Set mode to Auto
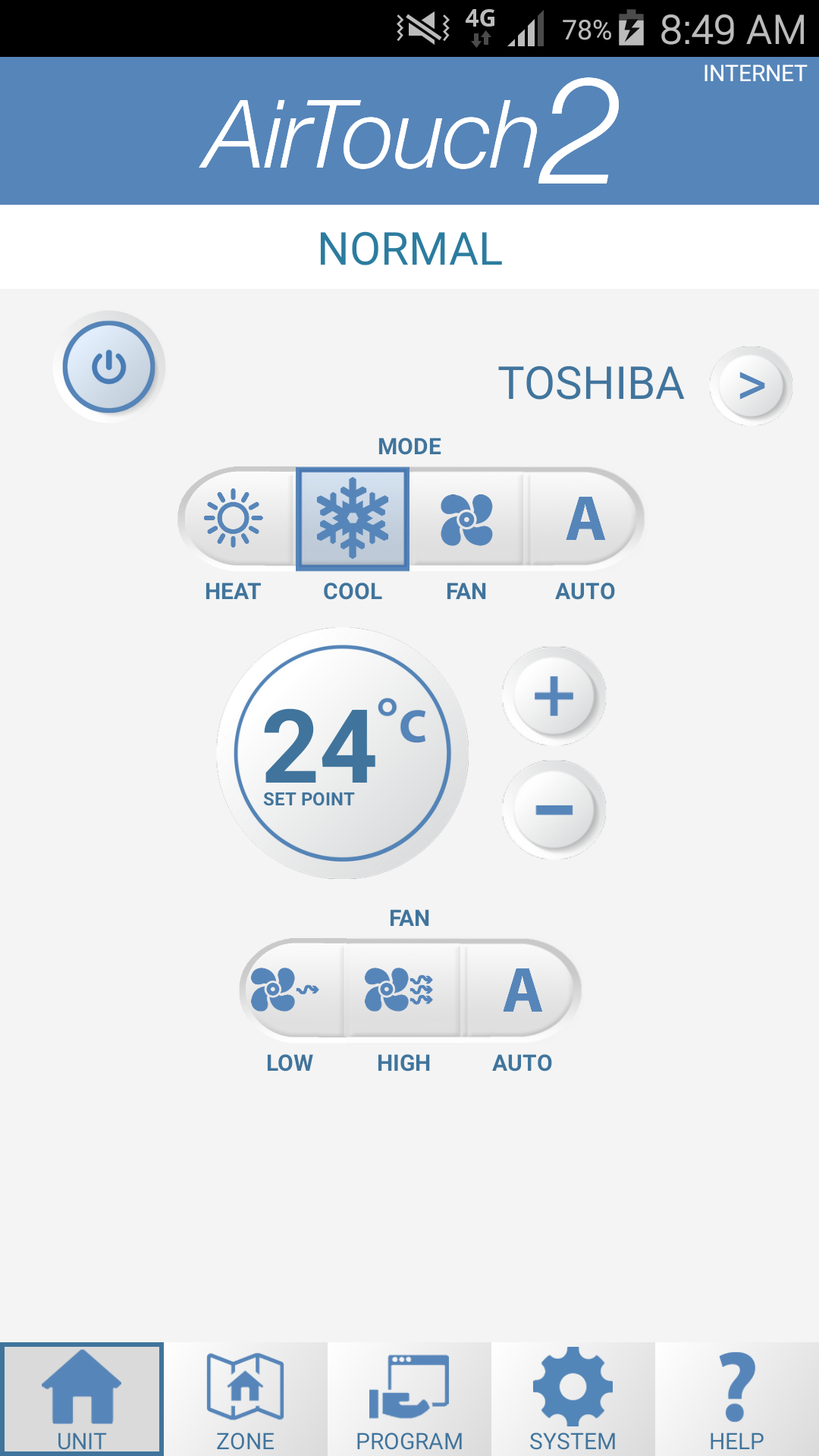The height and width of the screenshot is (1456, 819). click(585, 519)
